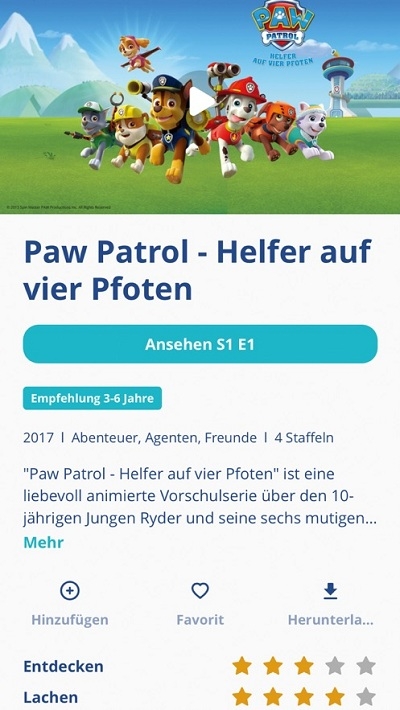The image size is (400, 710).
Task: Mark the series as Favorit
Action: 200,604
